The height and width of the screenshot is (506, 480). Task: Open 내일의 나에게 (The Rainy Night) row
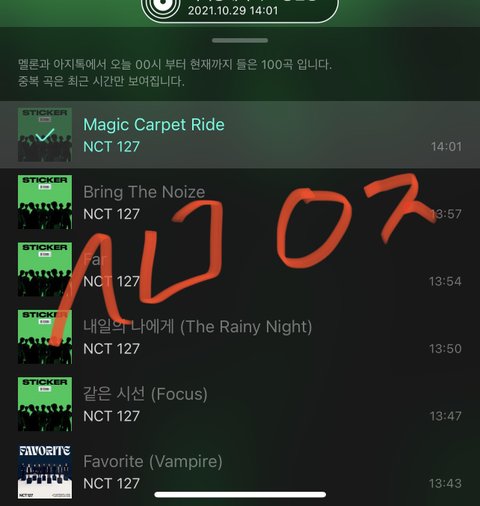[x=240, y=337]
